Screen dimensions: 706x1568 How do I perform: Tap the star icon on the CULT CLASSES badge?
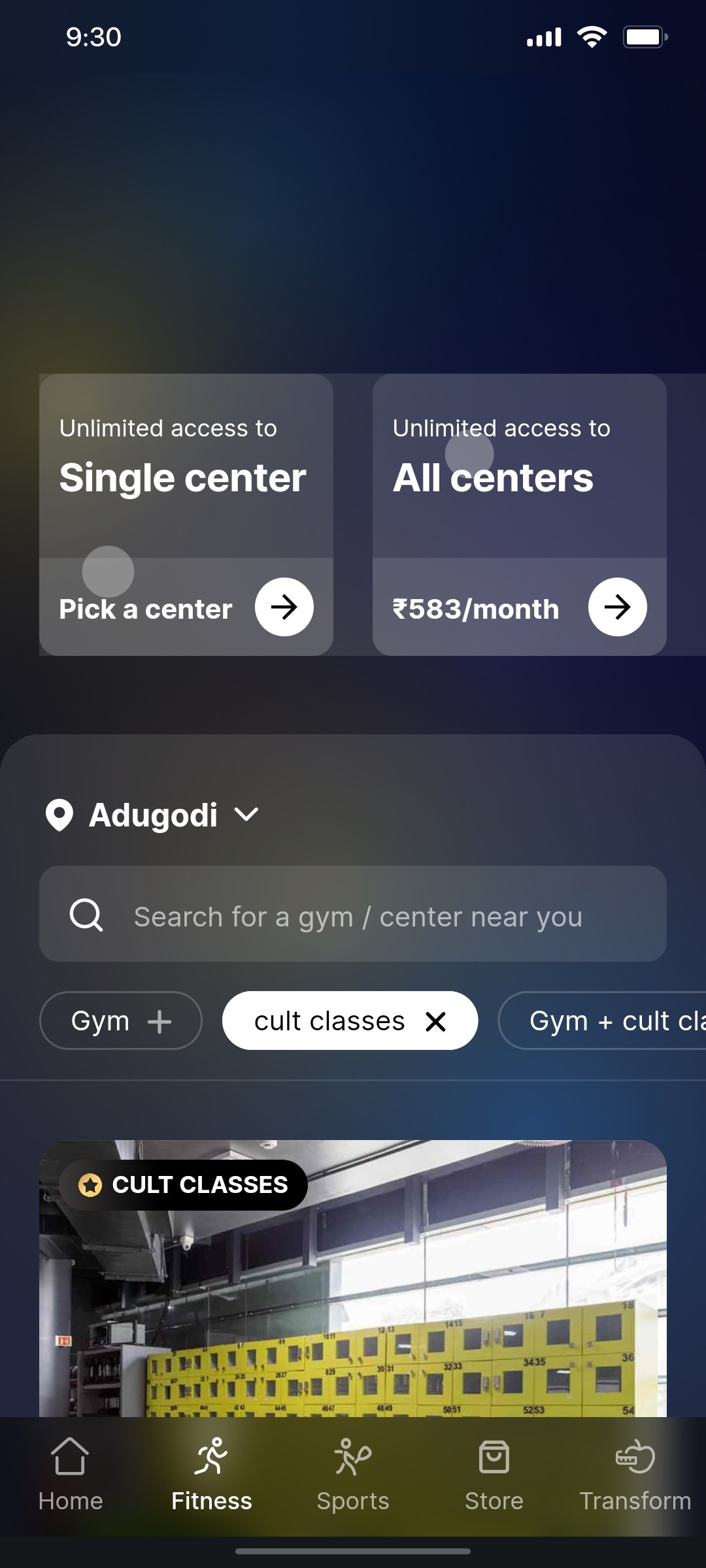point(90,1184)
